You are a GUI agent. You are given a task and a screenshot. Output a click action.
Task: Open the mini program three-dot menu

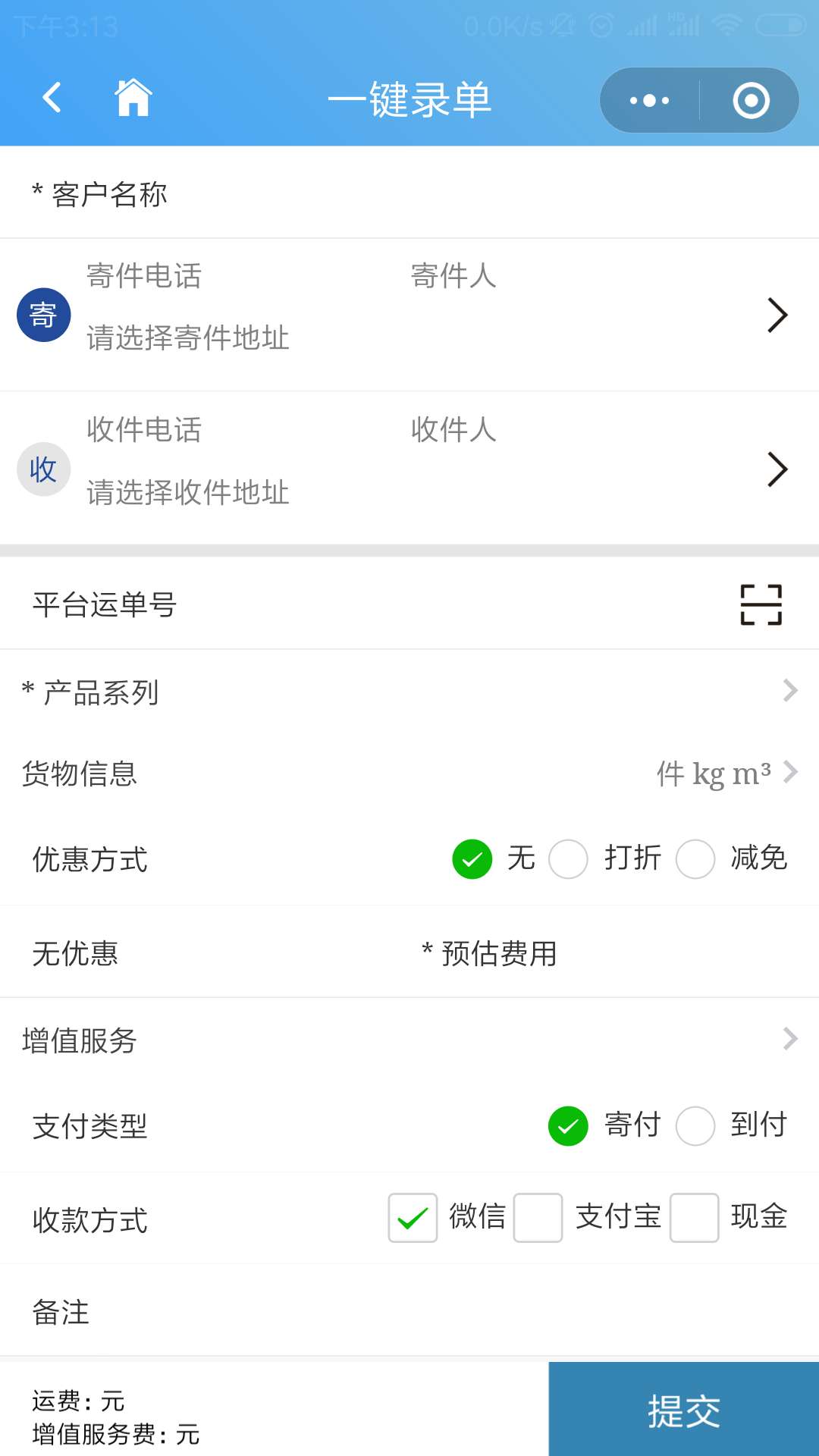[x=649, y=100]
